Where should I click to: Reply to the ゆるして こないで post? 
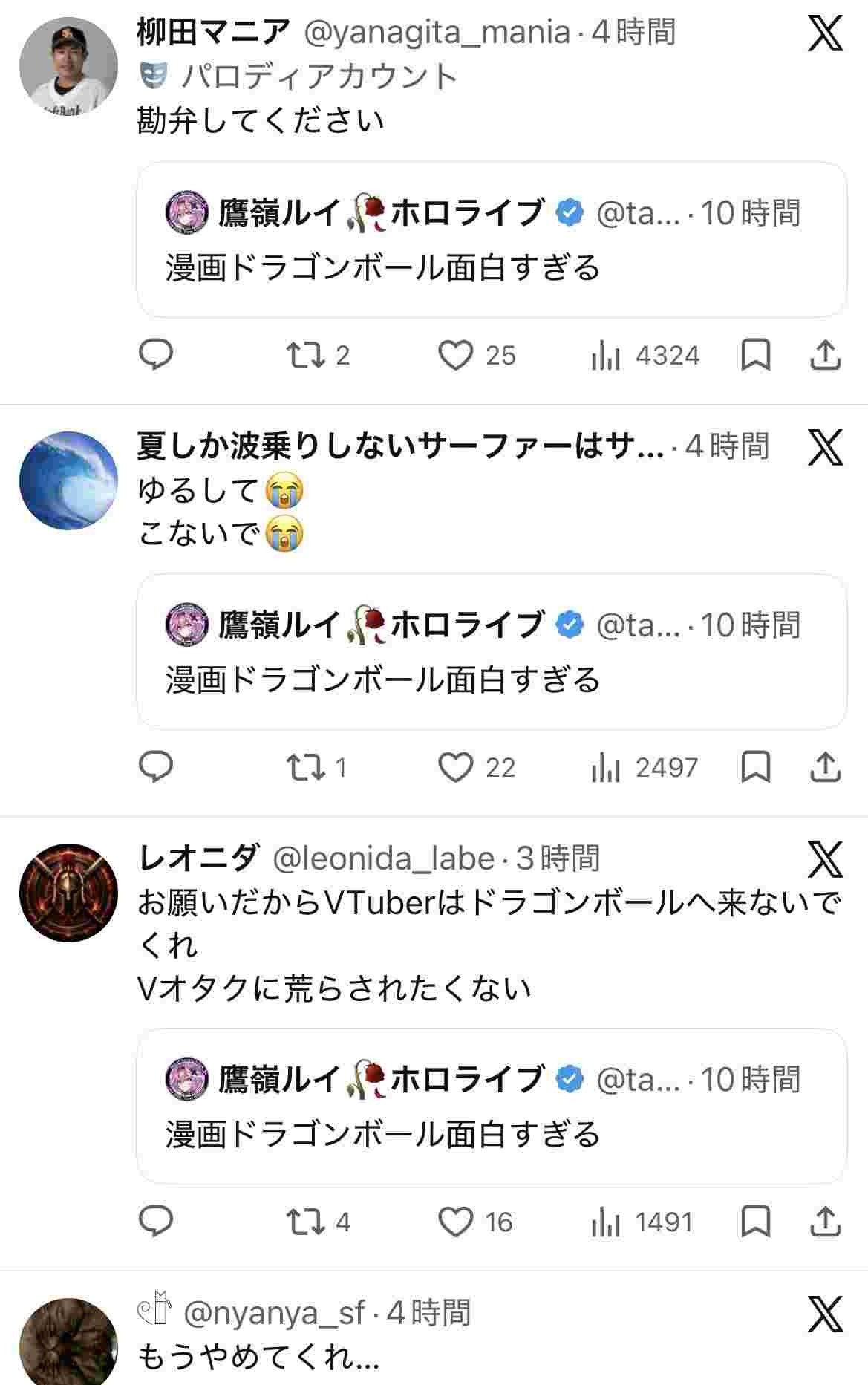coord(156,767)
